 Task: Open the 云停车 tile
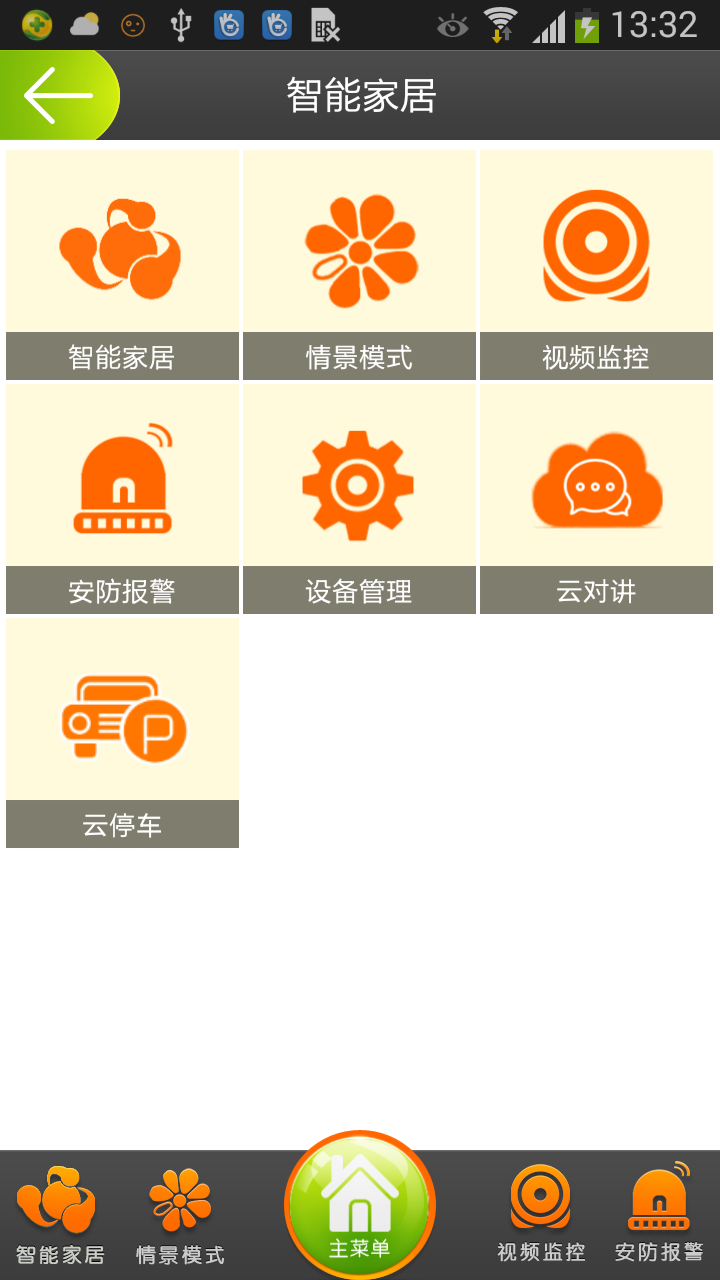(122, 733)
